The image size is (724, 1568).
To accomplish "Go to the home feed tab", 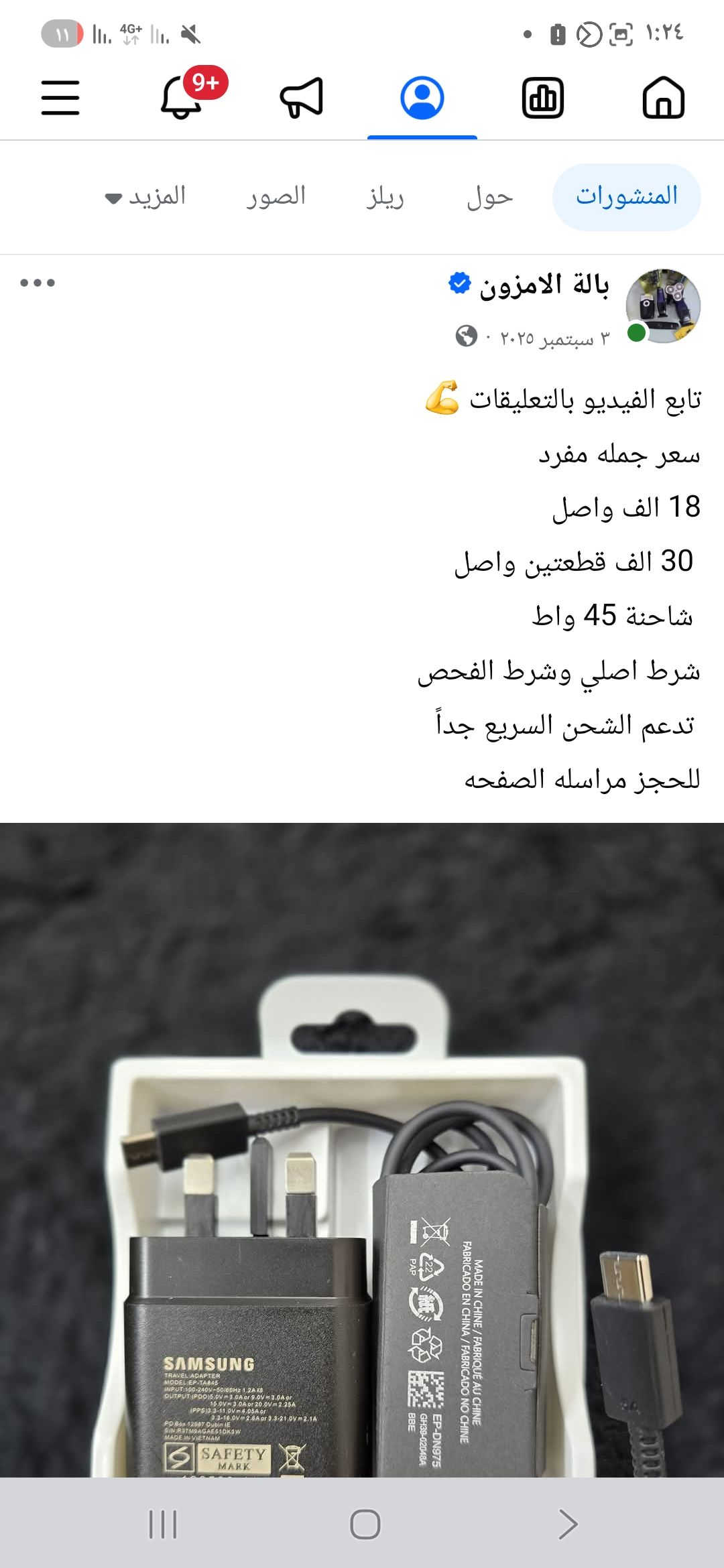I will tap(663, 98).
